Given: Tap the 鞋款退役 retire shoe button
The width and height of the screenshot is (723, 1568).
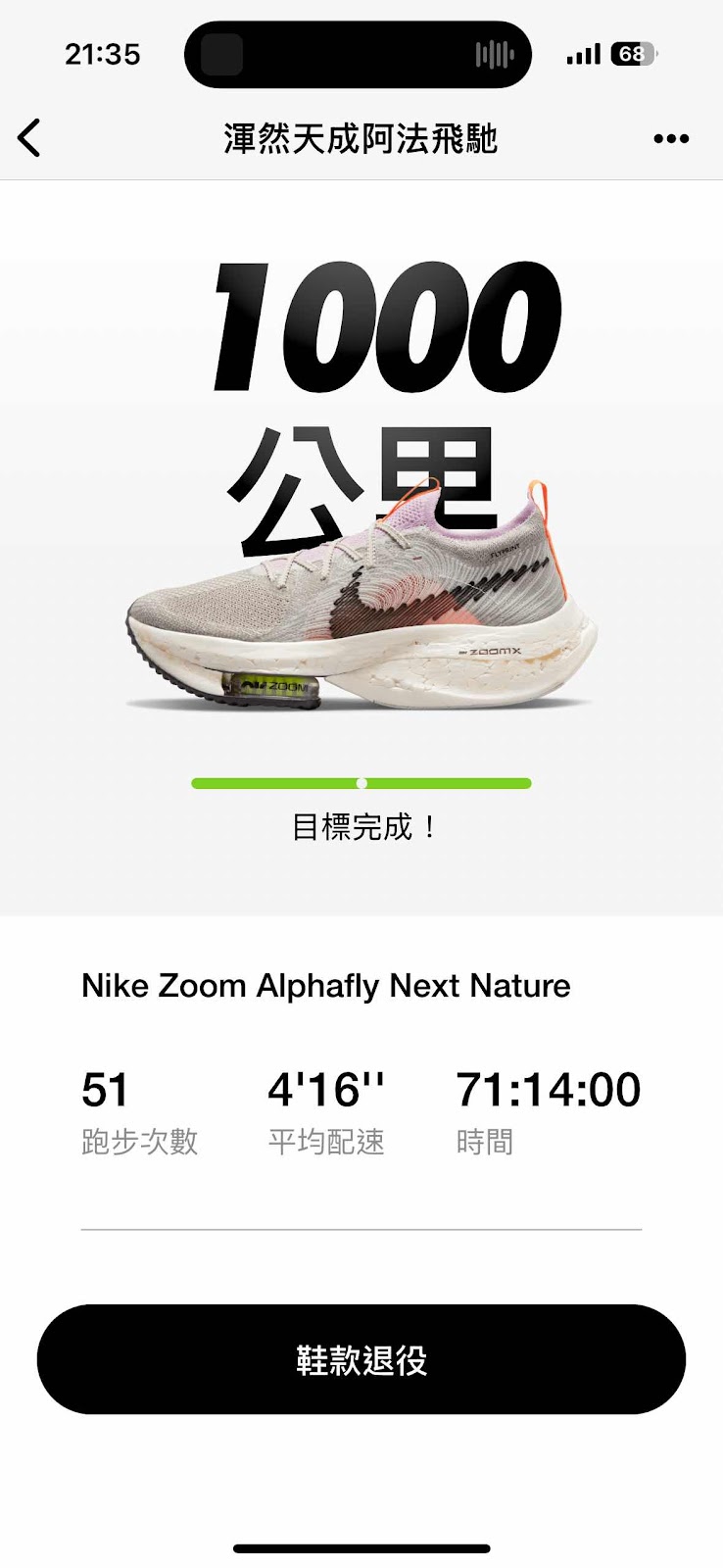Looking at the screenshot, I should [x=361, y=1359].
